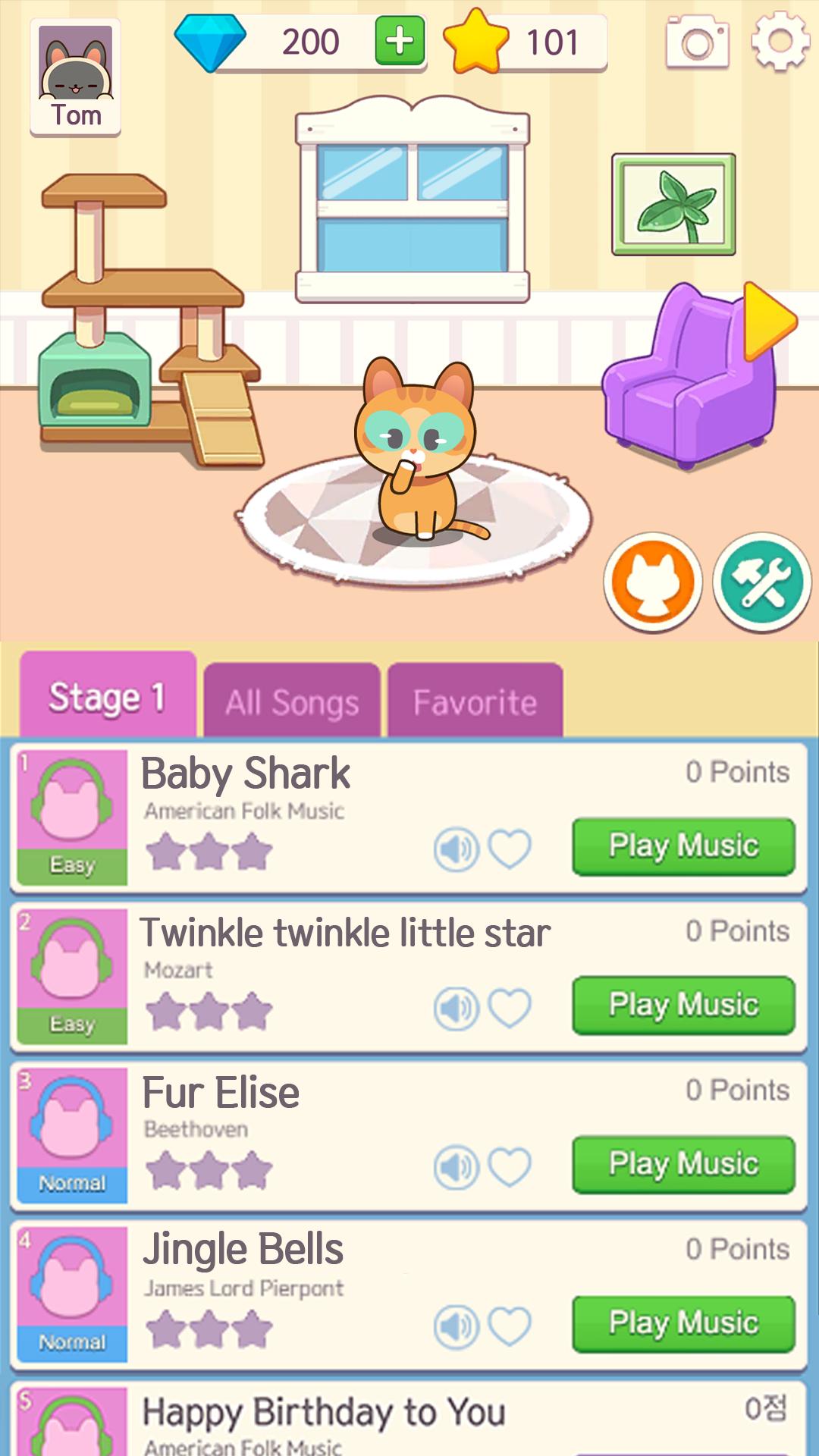This screenshot has height=1456, width=819.
Task: Preview Fur Elise with the speaker icon
Action: click(457, 1167)
